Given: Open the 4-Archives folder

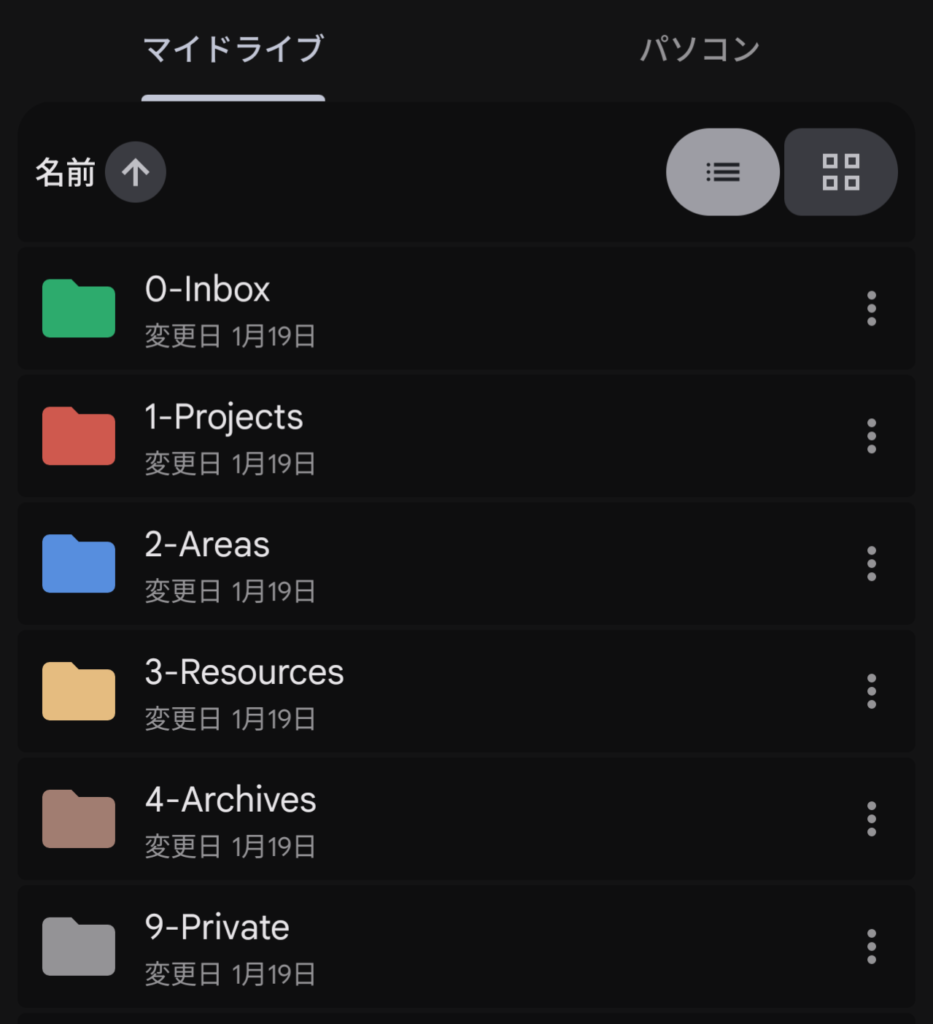Looking at the screenshot, I should click(230, 801).
